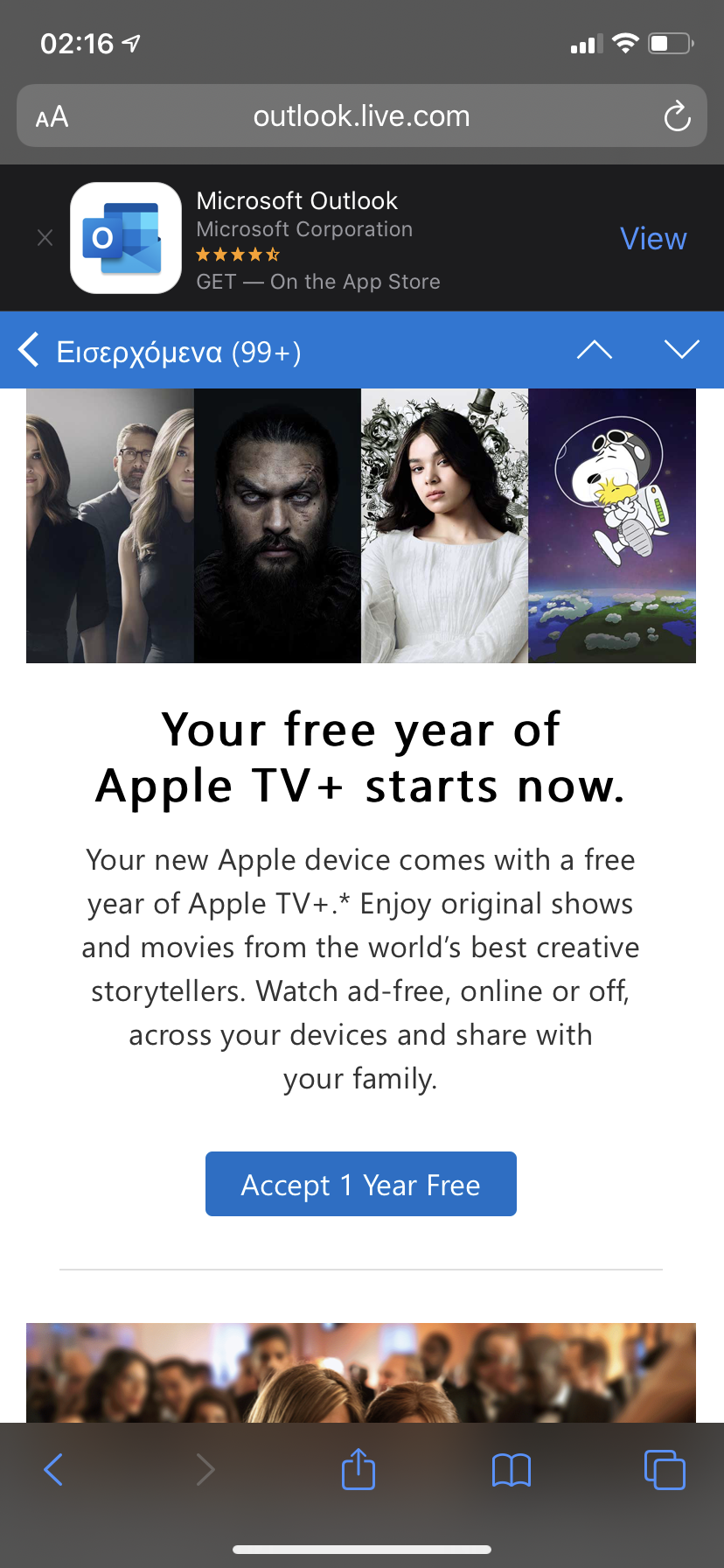Open the Safari share sheet
This screenshot has height=1568, width=724.
click(x=359, y=1469)
